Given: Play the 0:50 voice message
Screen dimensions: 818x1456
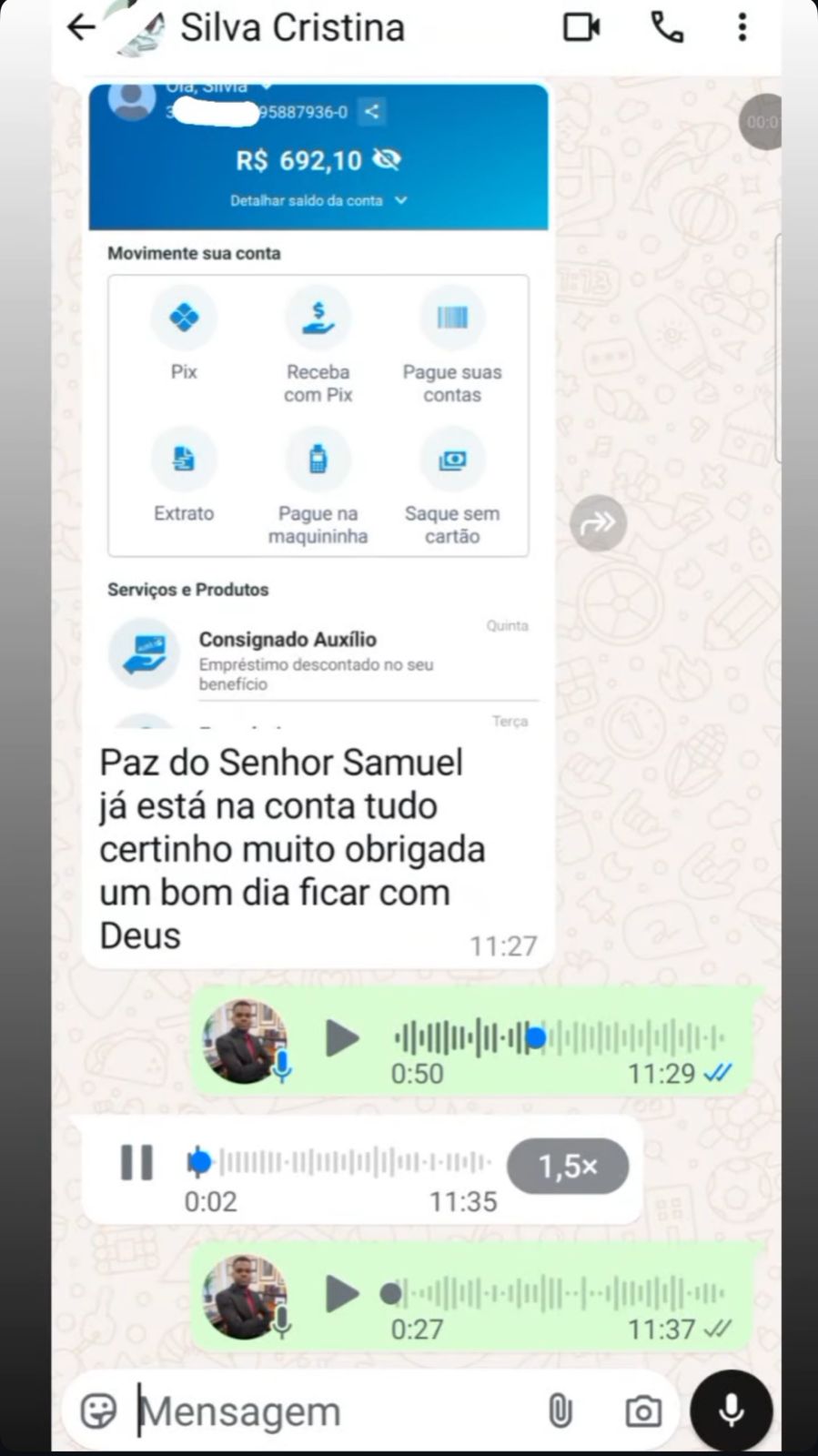Looking at the screenshot, I should 342,1037.
